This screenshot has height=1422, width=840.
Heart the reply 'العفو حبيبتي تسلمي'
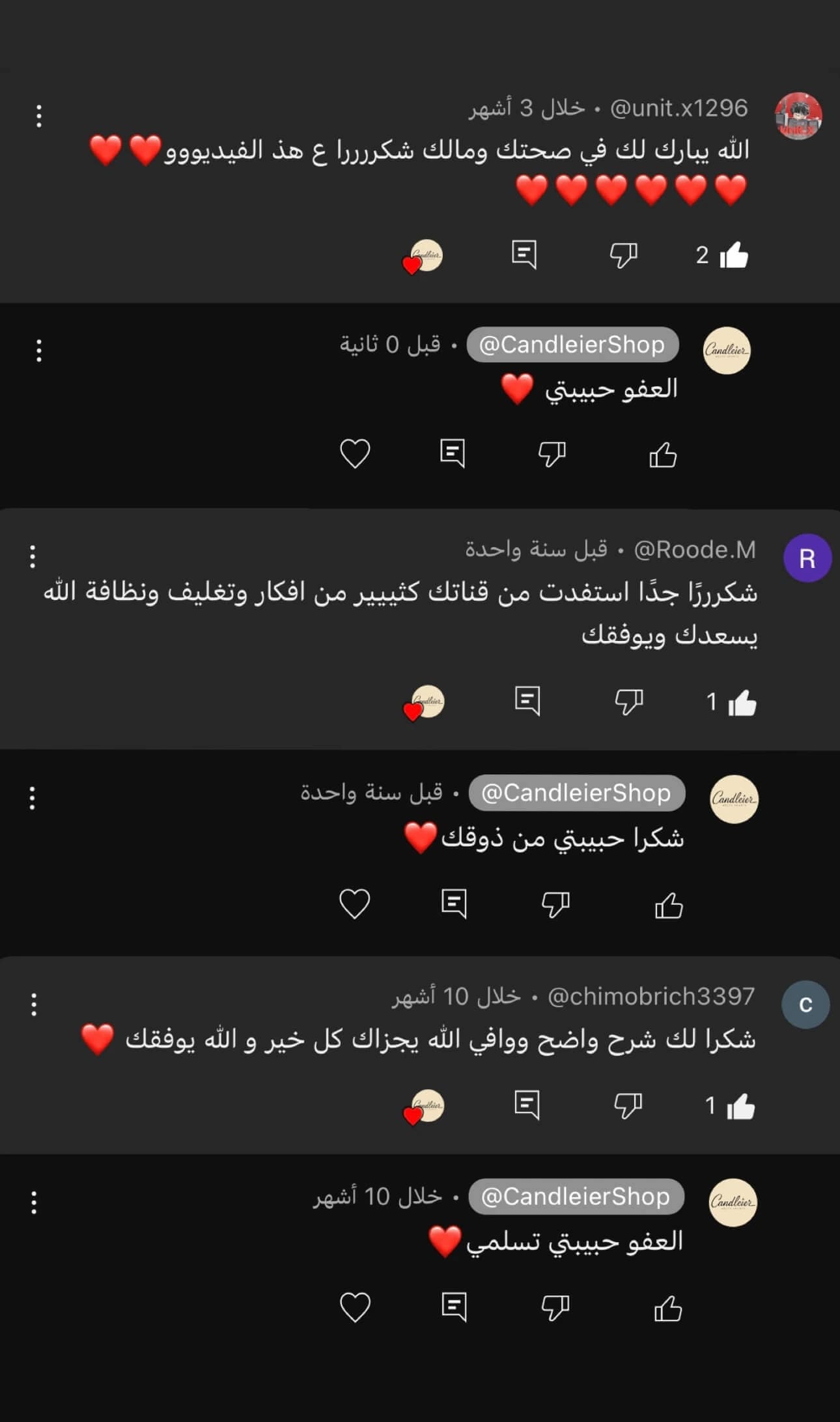[355, 1307]
